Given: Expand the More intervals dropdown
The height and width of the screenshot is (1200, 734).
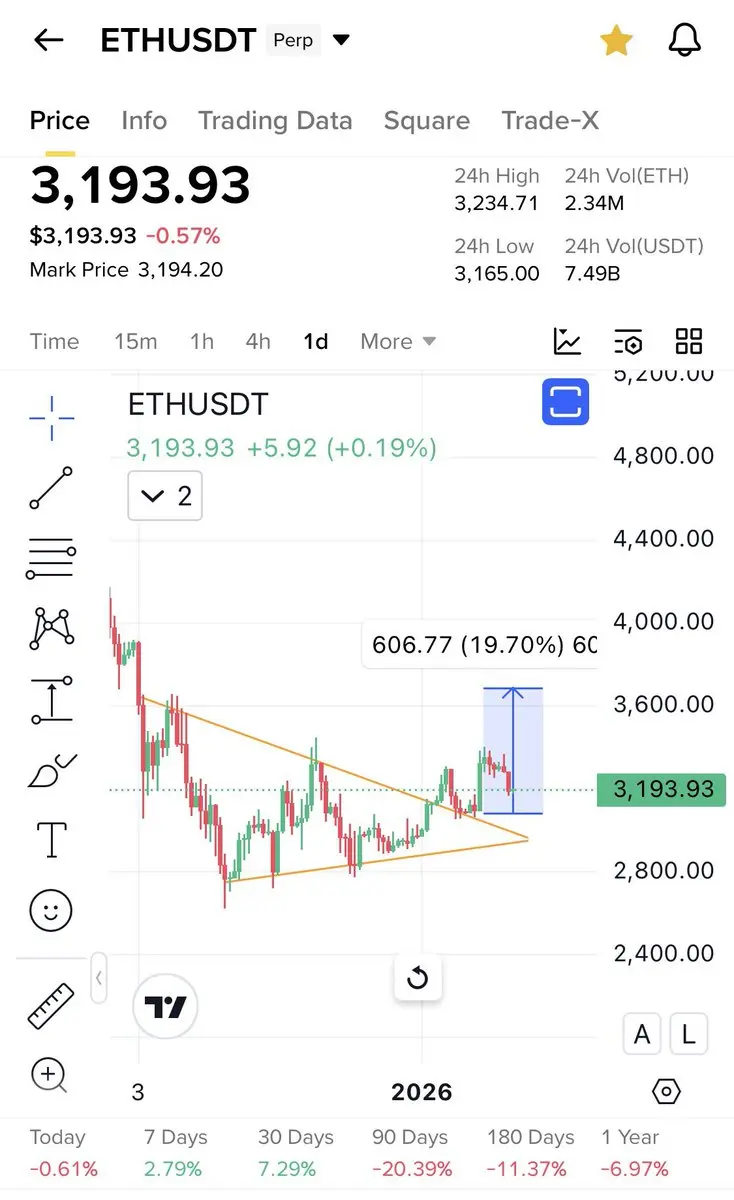Looking at the screenshot, I should pyautogui.click(x=398, y=341).
